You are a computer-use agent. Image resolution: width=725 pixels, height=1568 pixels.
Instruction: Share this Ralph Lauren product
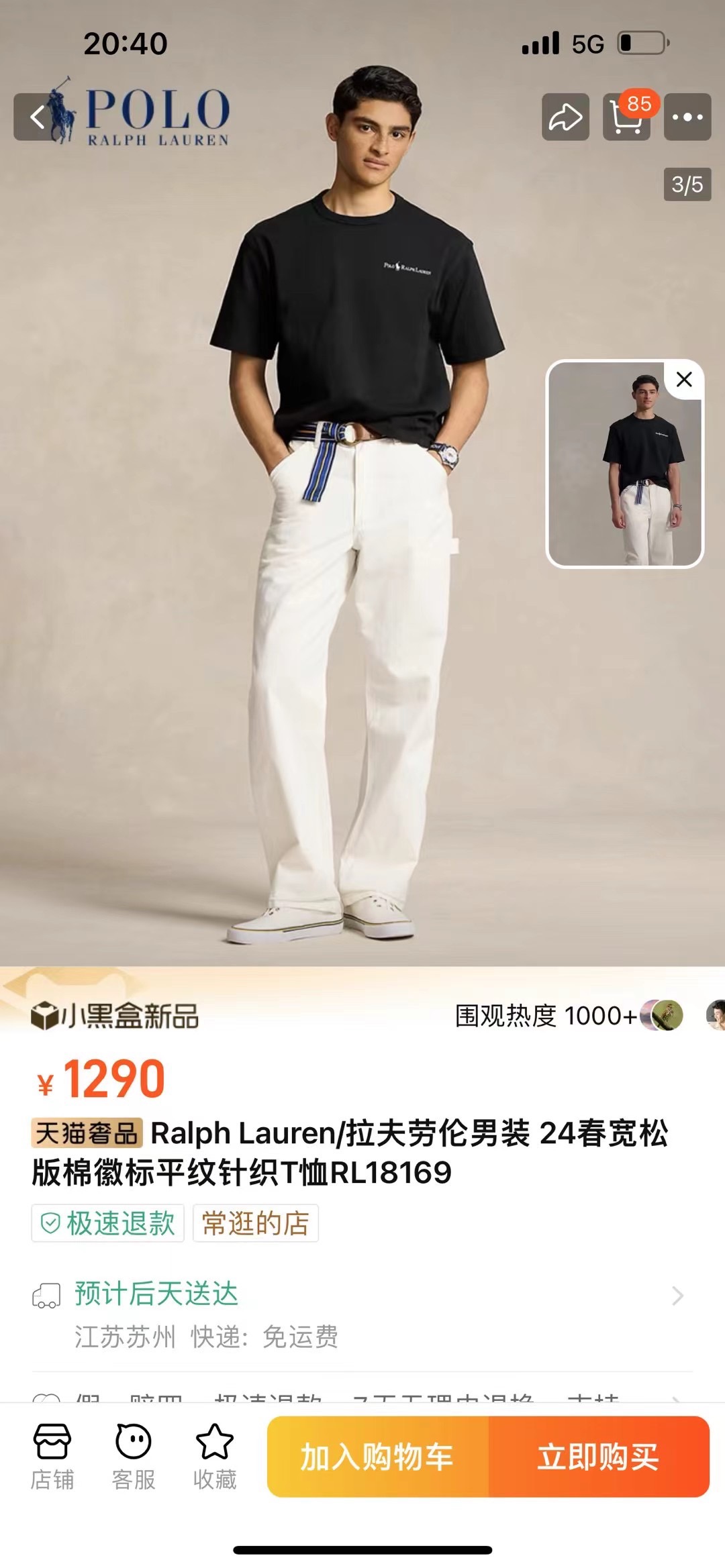pos(565,117)
